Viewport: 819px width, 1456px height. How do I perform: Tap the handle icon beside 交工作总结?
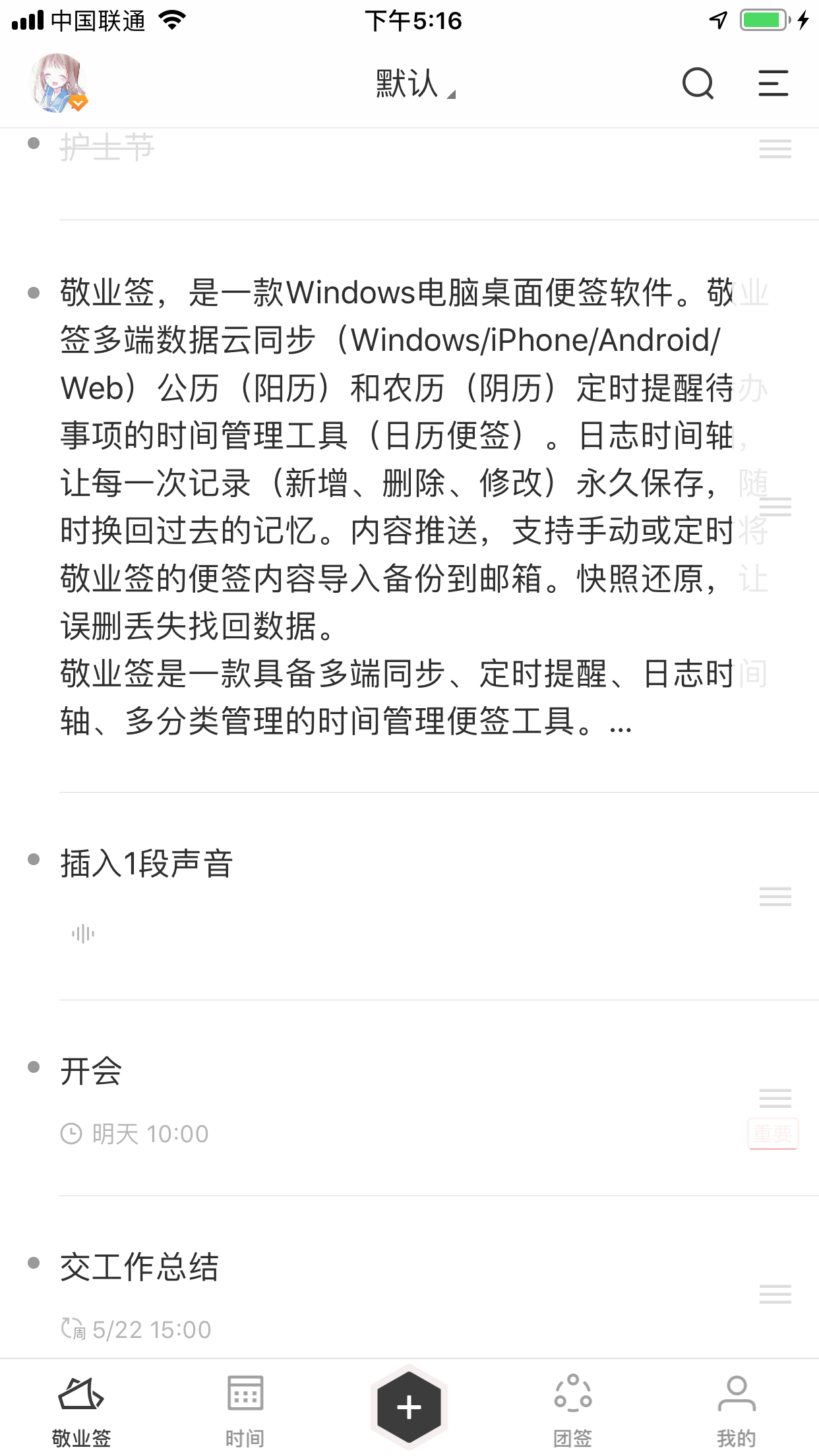click(775, 1294)
